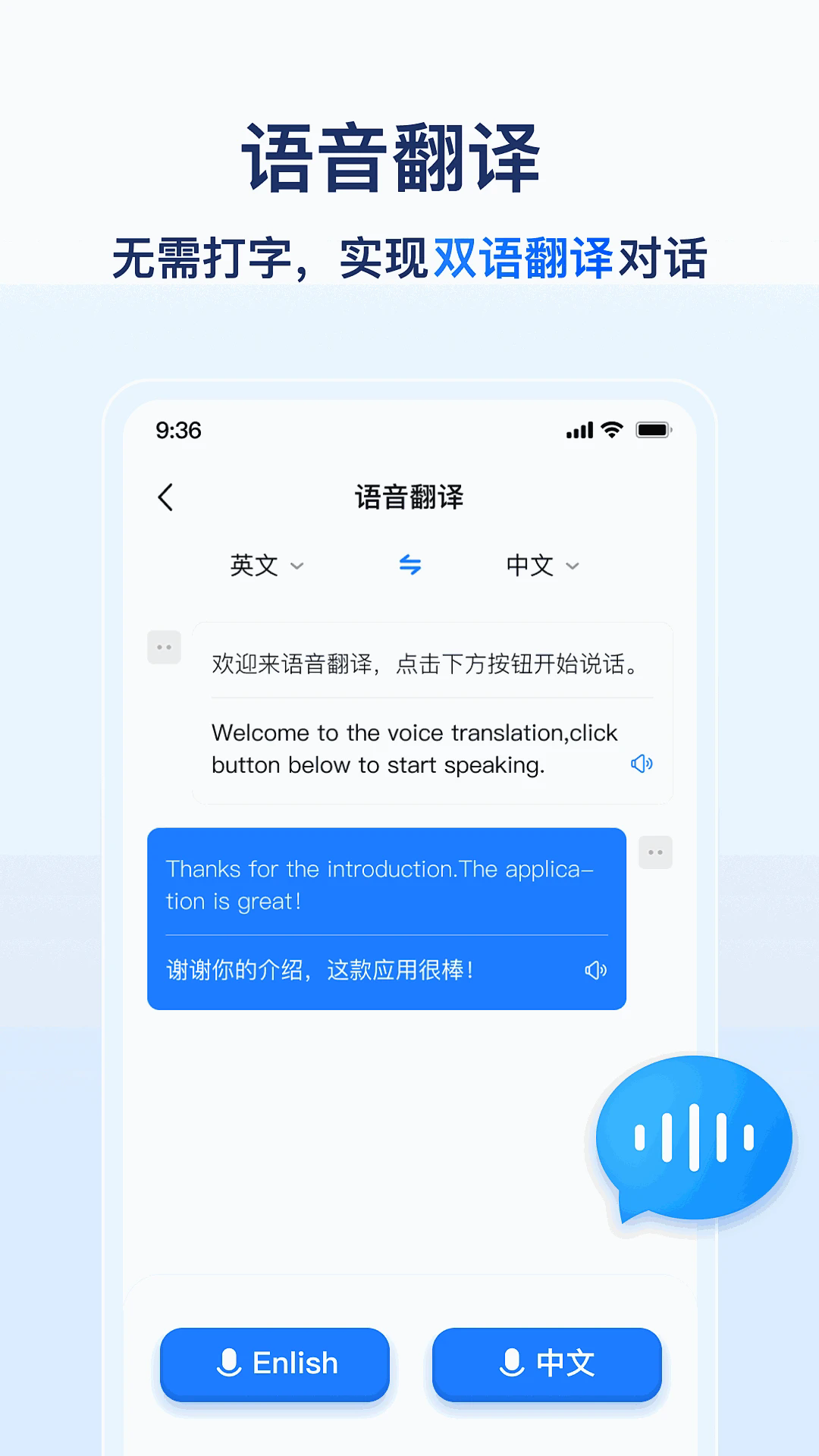
Task: Expand the chevron next to 英文
Action: coord(298,567)
